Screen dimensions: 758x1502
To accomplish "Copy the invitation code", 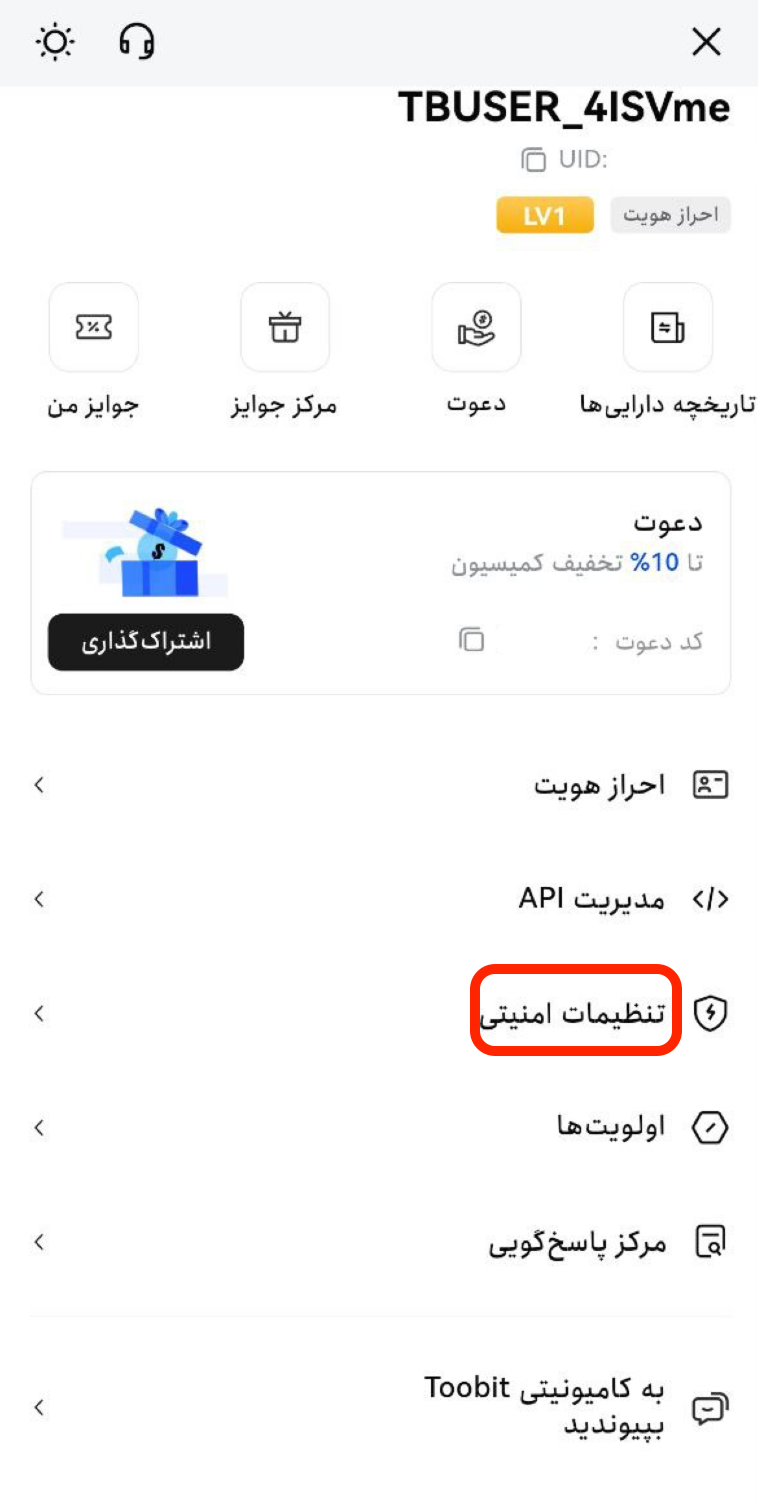I will coord(472,640).
